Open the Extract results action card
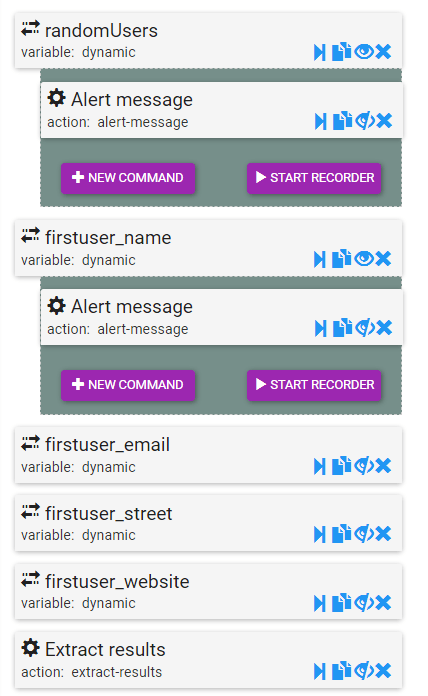The height and width of the screenshot is (696, 428). pos(208,660)
